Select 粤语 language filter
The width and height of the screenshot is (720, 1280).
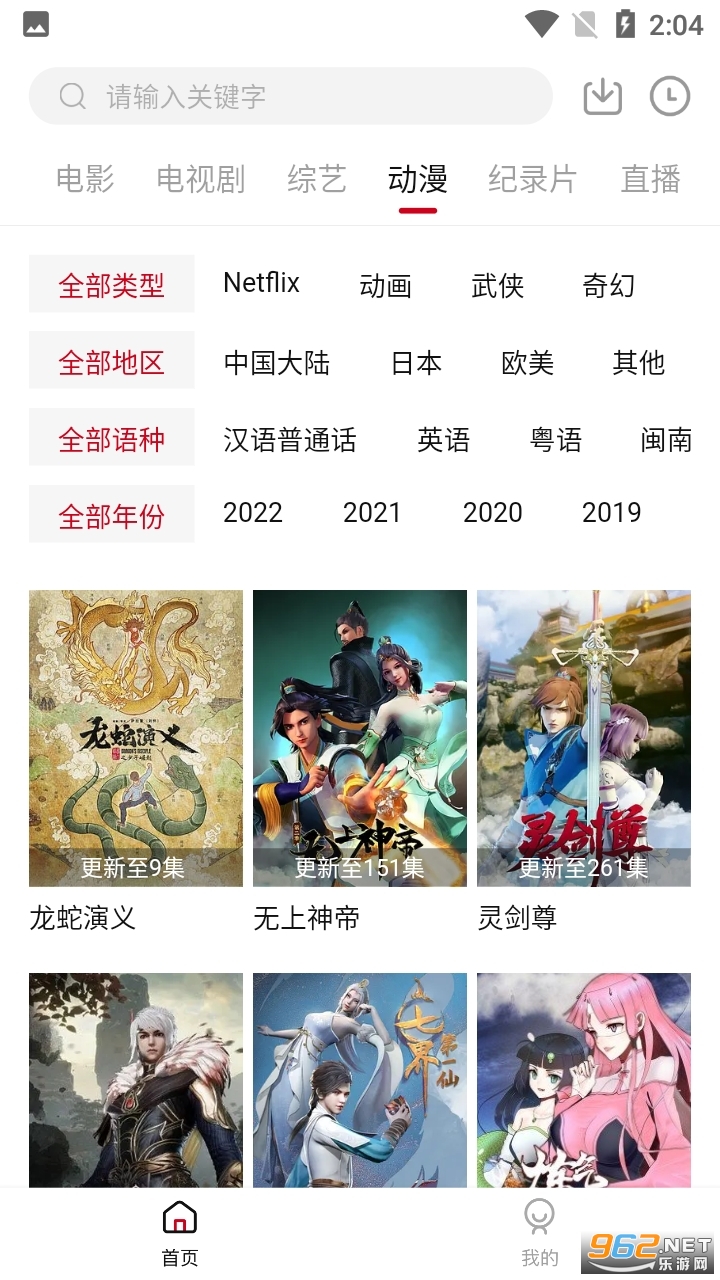coord(555,440)
